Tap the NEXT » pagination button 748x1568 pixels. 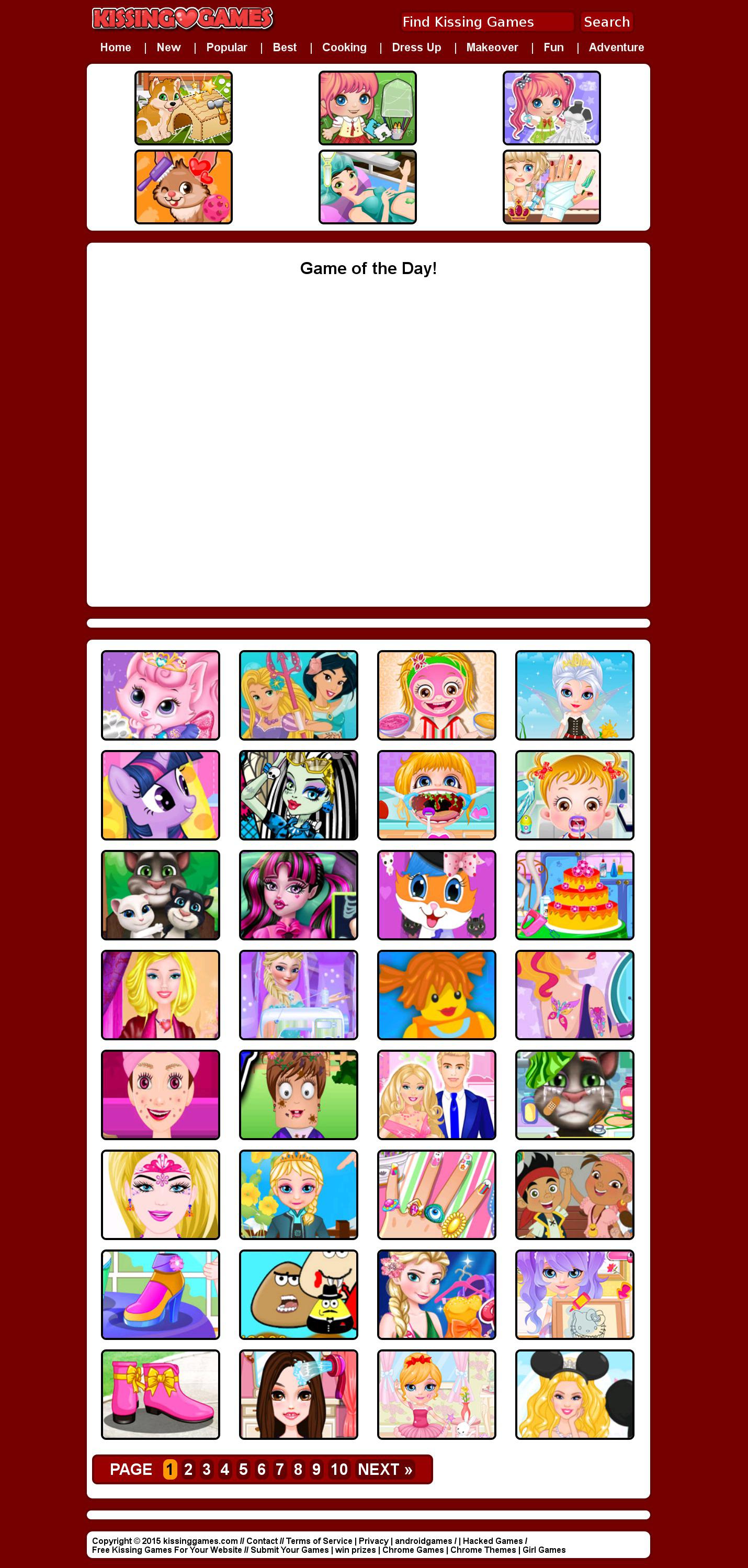[386, 1469]
